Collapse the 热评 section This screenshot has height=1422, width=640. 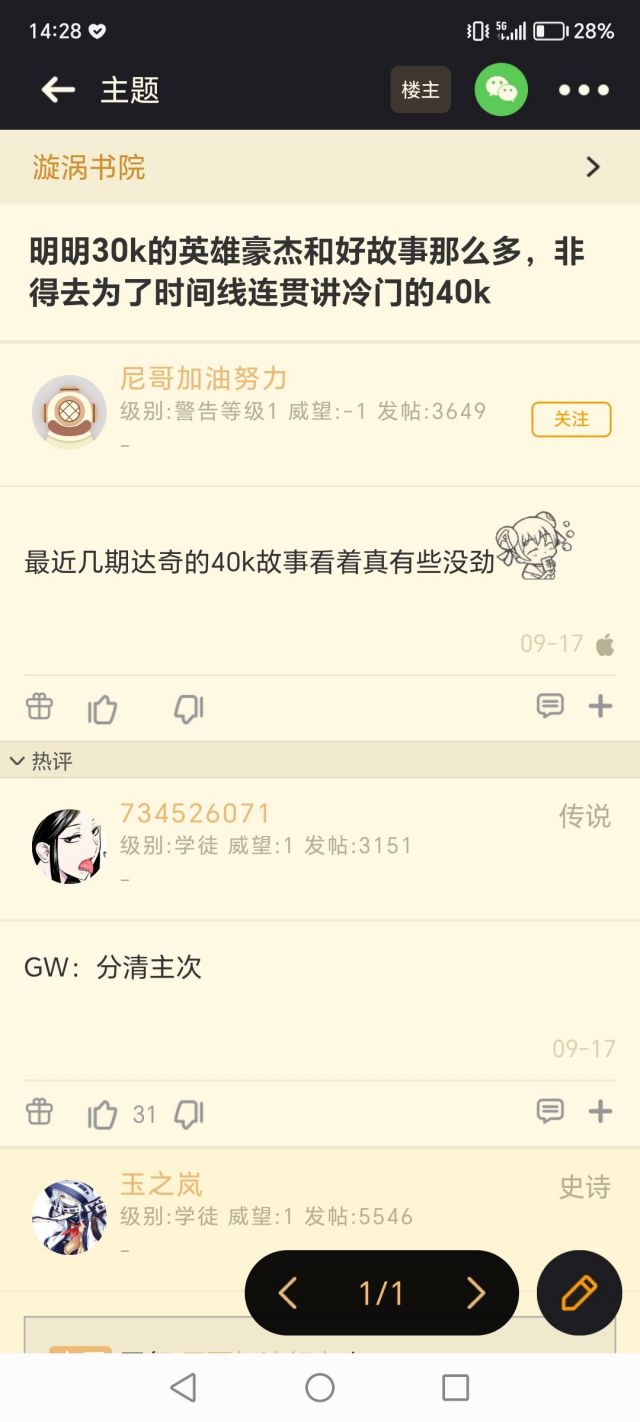[x=42, y=761]
